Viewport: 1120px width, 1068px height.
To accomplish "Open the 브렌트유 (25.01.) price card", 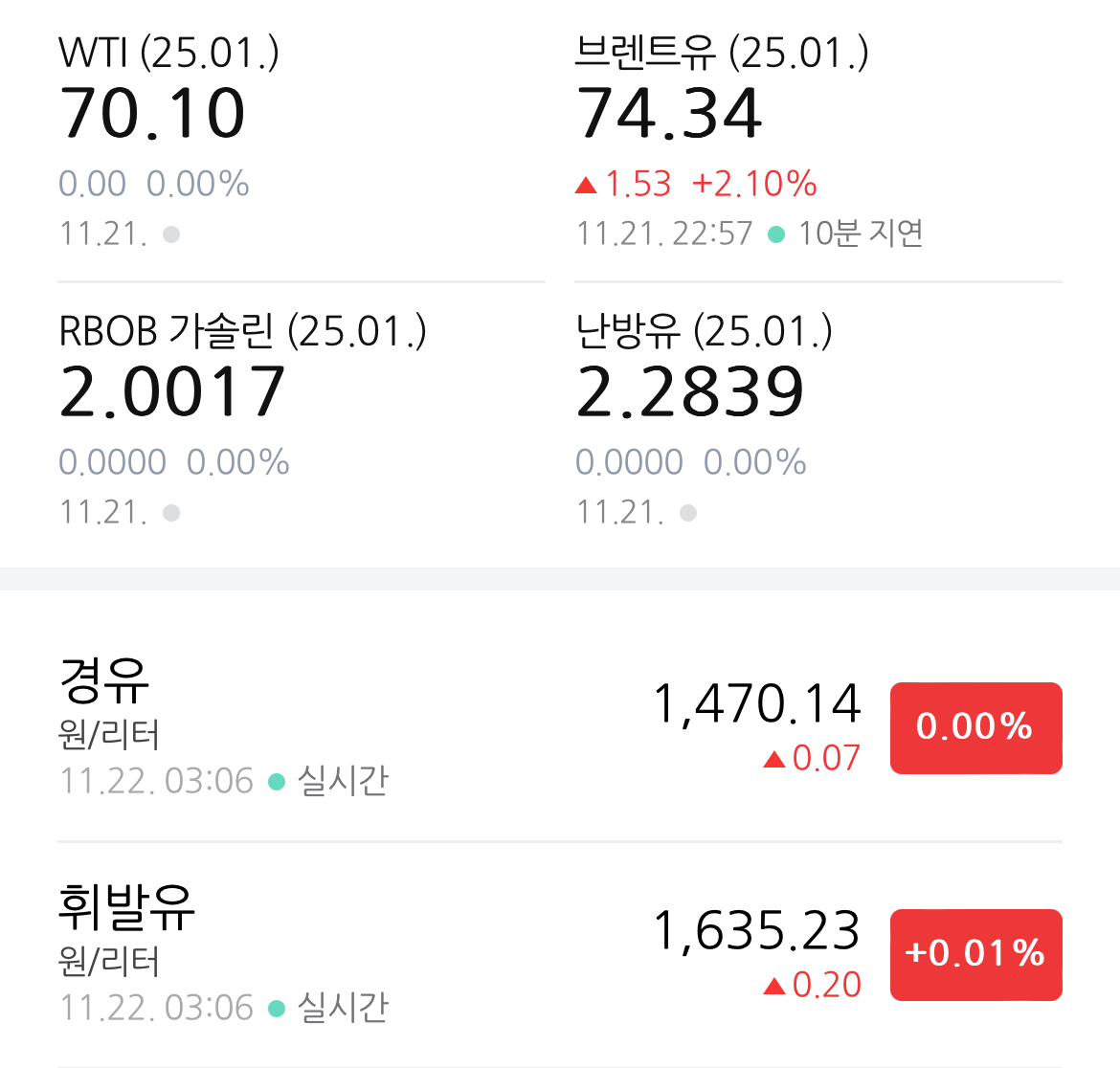I will coord(818,142).
